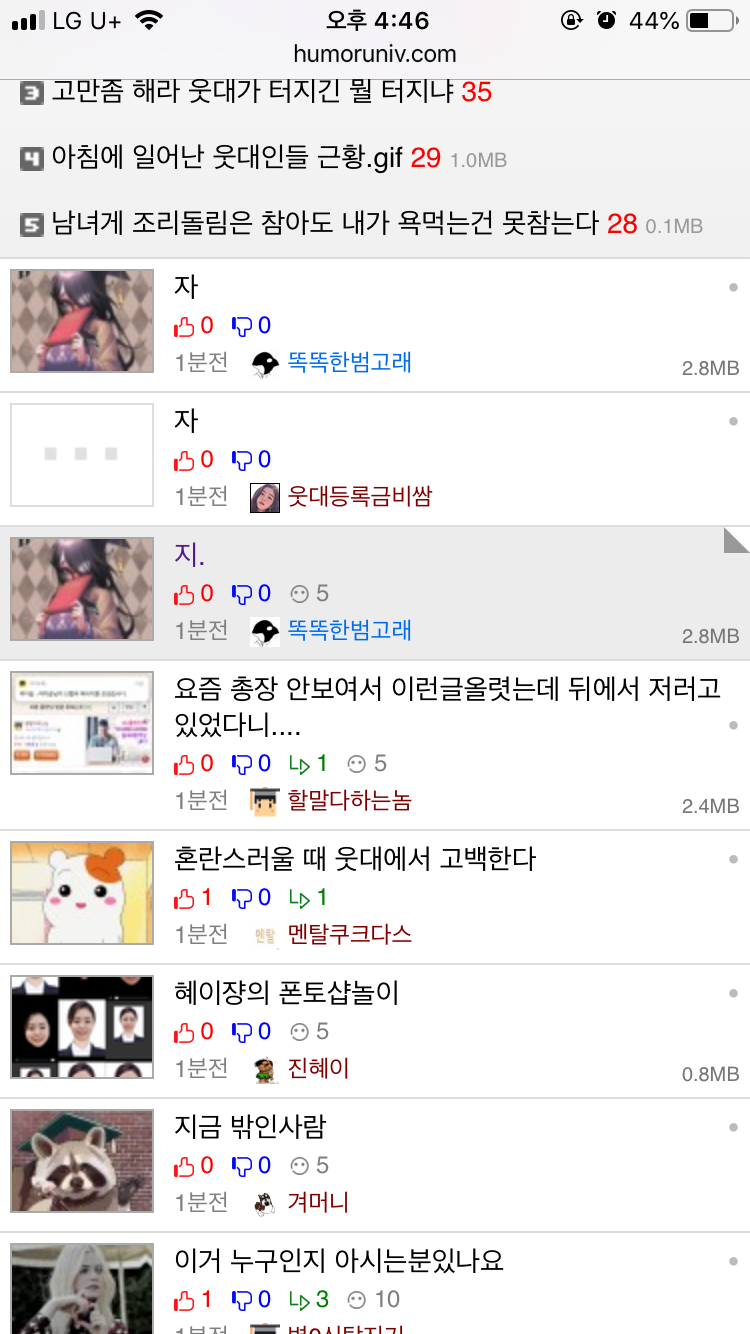The image size is (750, 1334).
Task: Open ranked post '남녀게 조리돌림은 참아도 내가 욕먹는건 못참는다'
Action: pyautogui.click(x=325, y=224)
